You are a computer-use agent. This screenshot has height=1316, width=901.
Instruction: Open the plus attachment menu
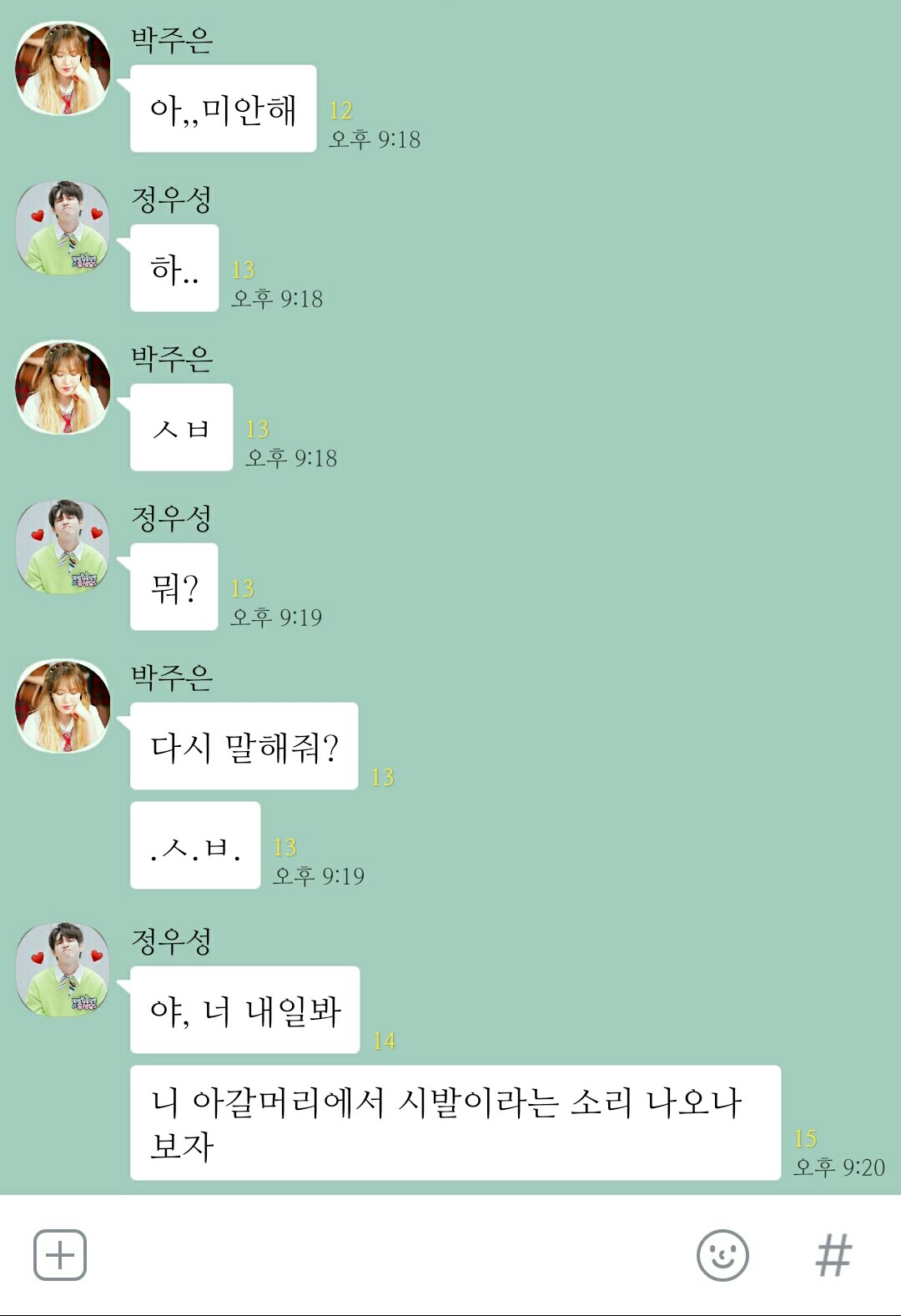59,1254
